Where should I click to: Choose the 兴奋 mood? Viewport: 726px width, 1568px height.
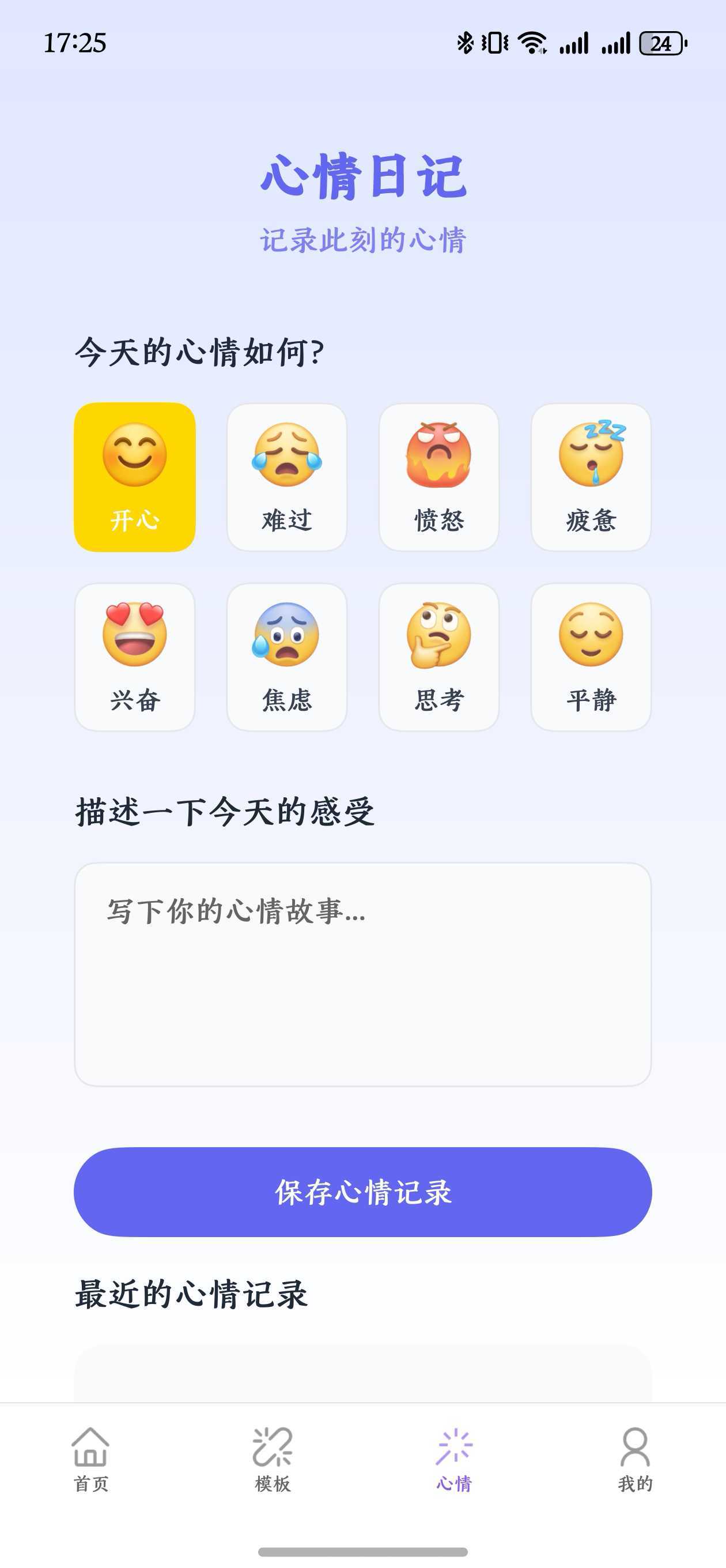134,657
